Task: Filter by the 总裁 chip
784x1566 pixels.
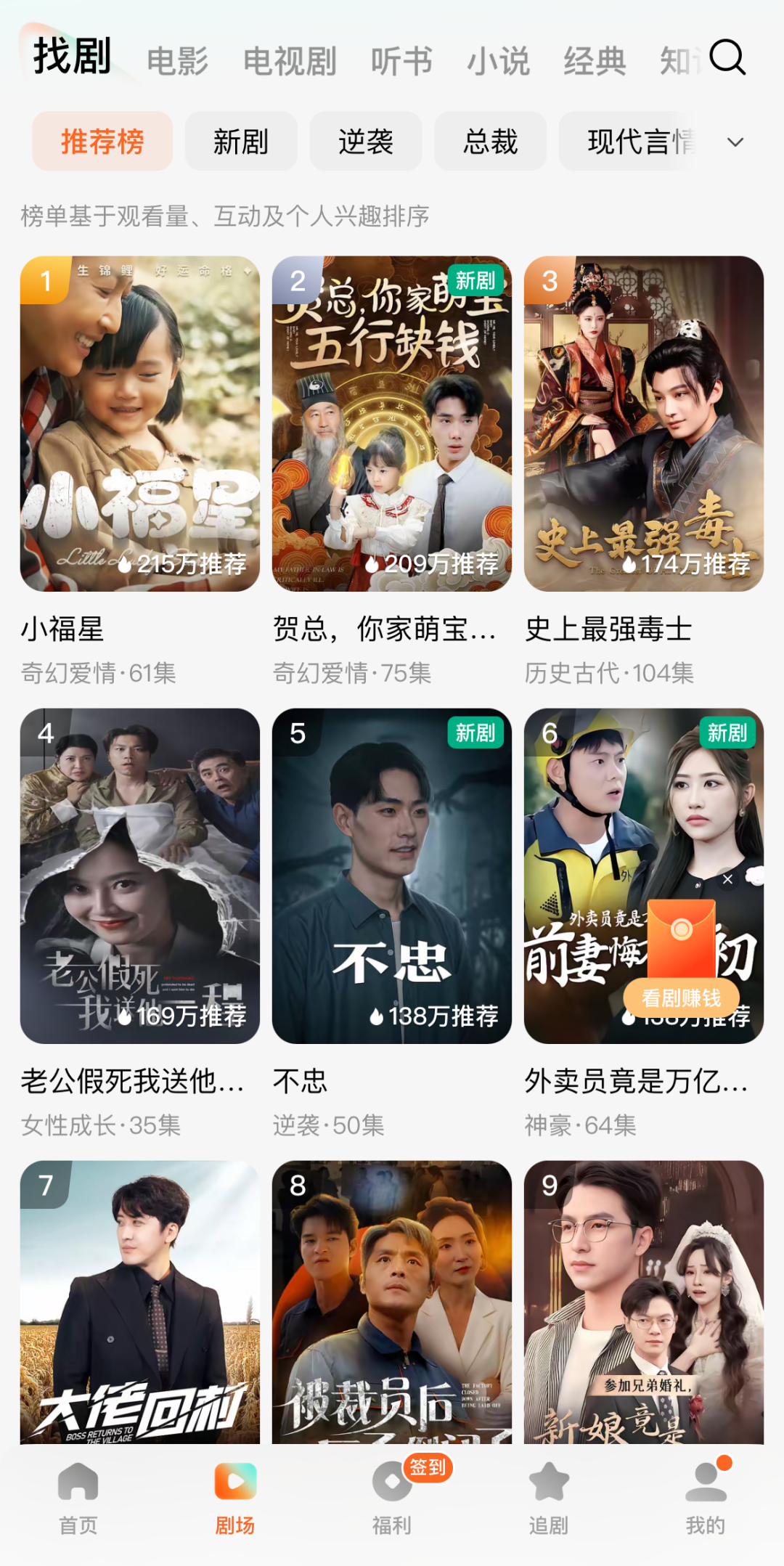Action: click(490, 142)
